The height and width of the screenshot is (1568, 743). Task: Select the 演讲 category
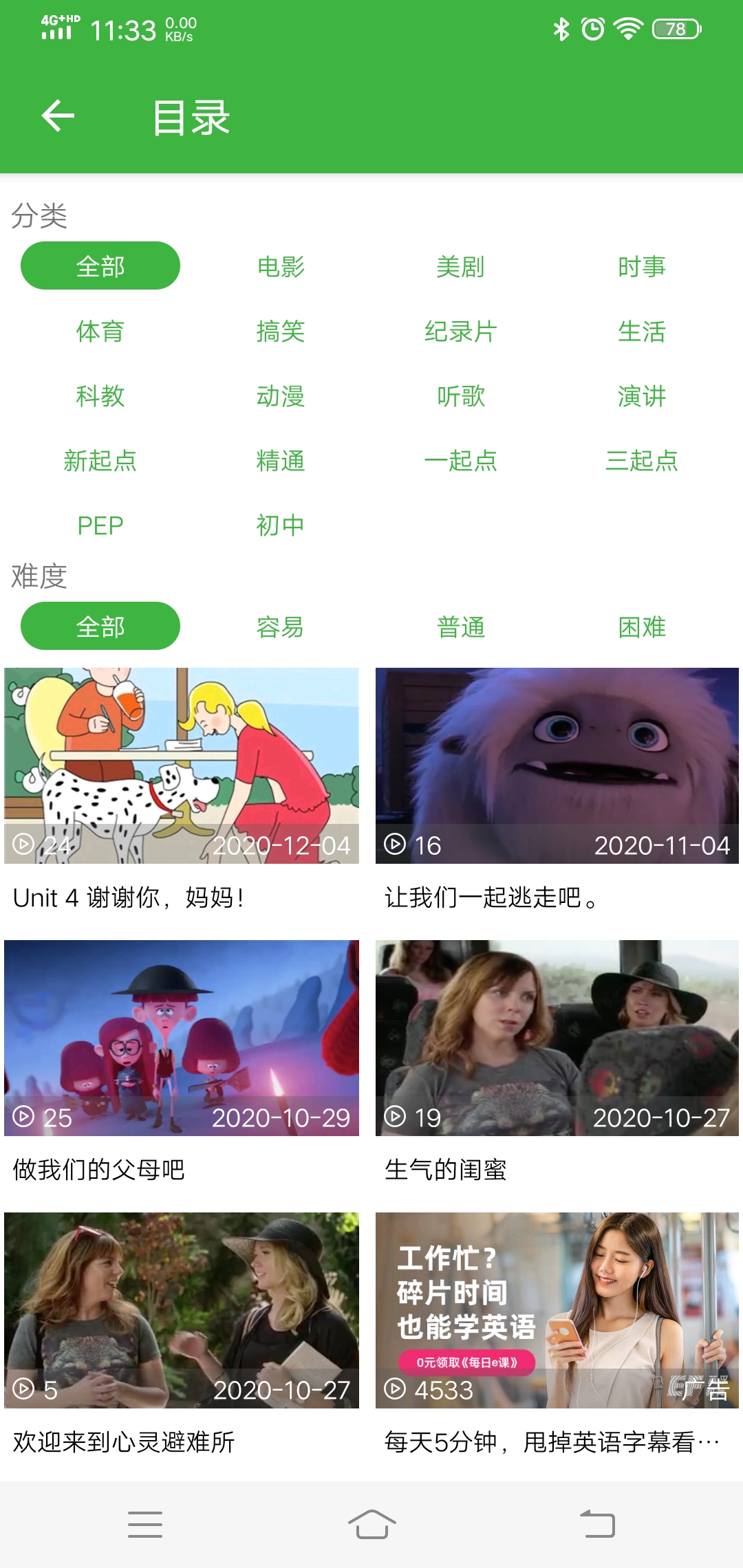pyautogui.click(x=643, y=396)
